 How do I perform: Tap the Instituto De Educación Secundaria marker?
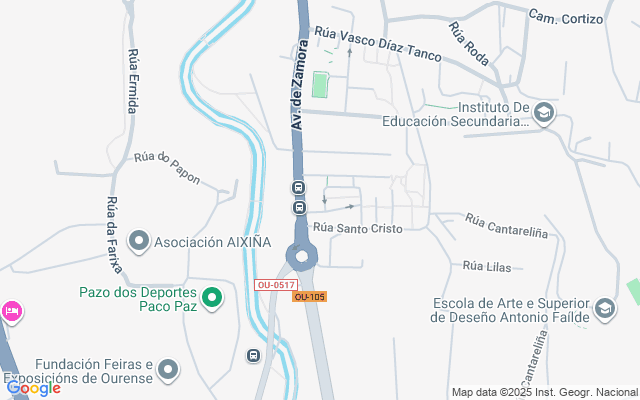pos(543,114)
